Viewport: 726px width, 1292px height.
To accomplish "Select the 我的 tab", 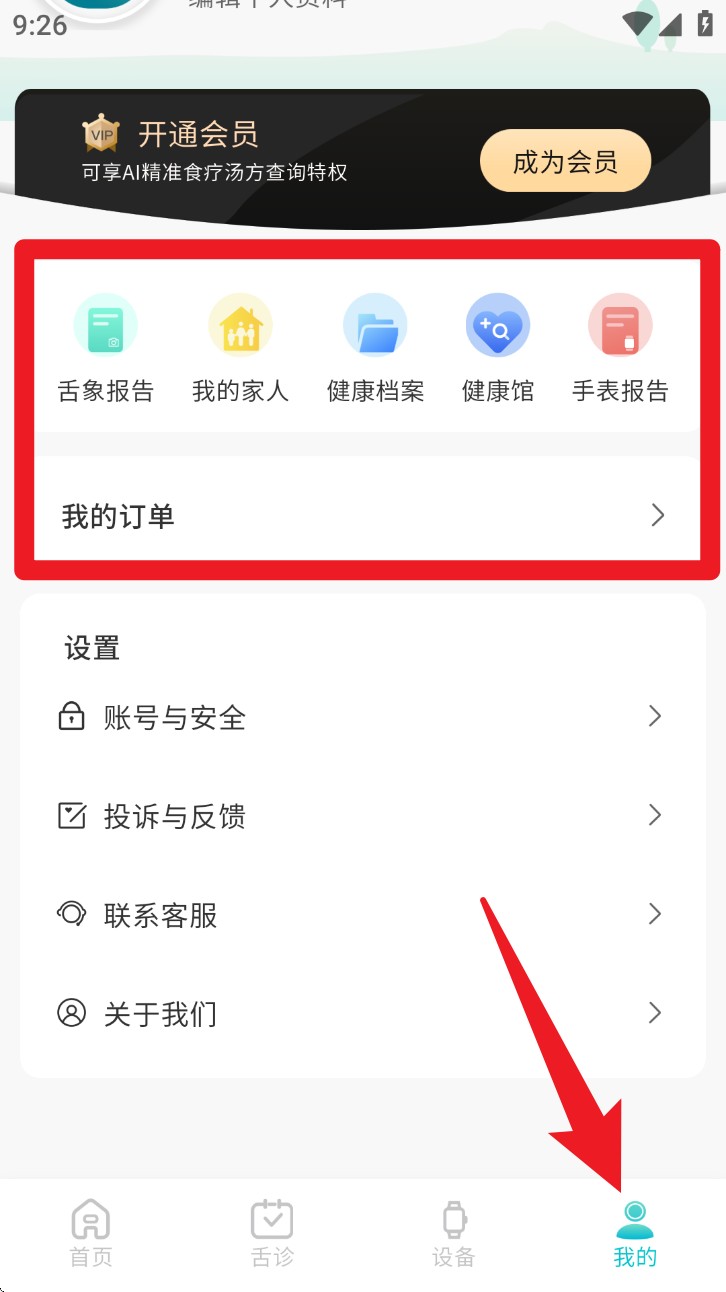I will [635, 1233].
